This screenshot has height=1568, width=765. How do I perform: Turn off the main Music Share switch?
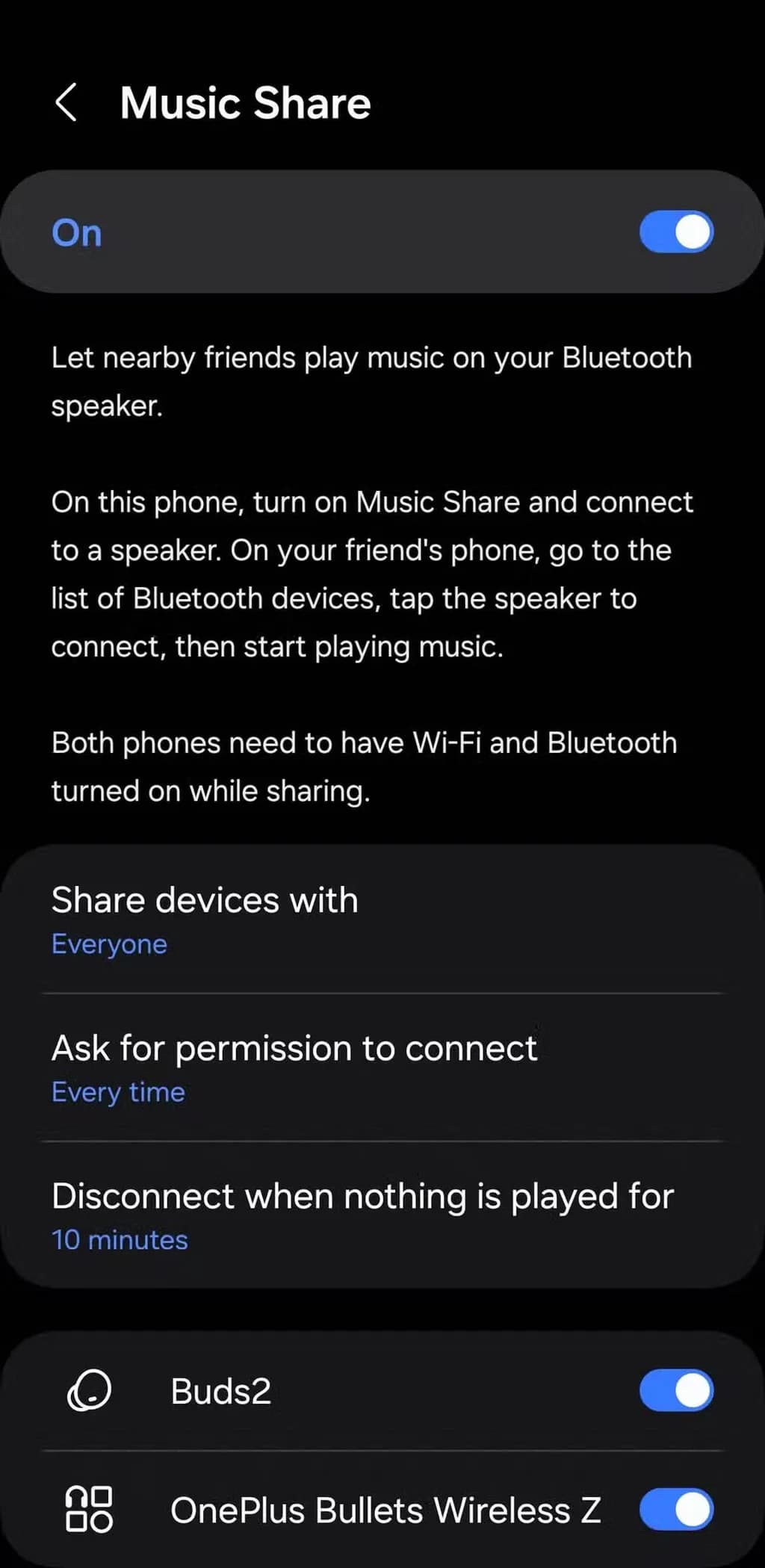(675, 232)
